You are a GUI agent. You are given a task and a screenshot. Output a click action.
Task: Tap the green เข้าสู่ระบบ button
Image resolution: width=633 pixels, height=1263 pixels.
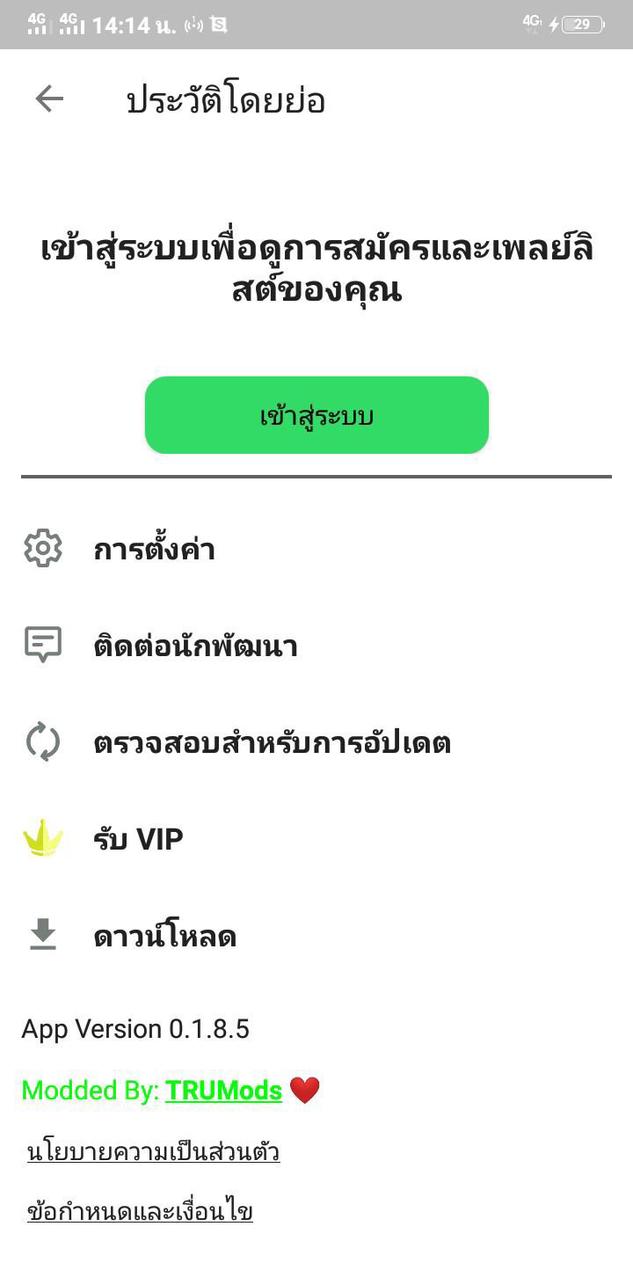(x=316, y=415)
